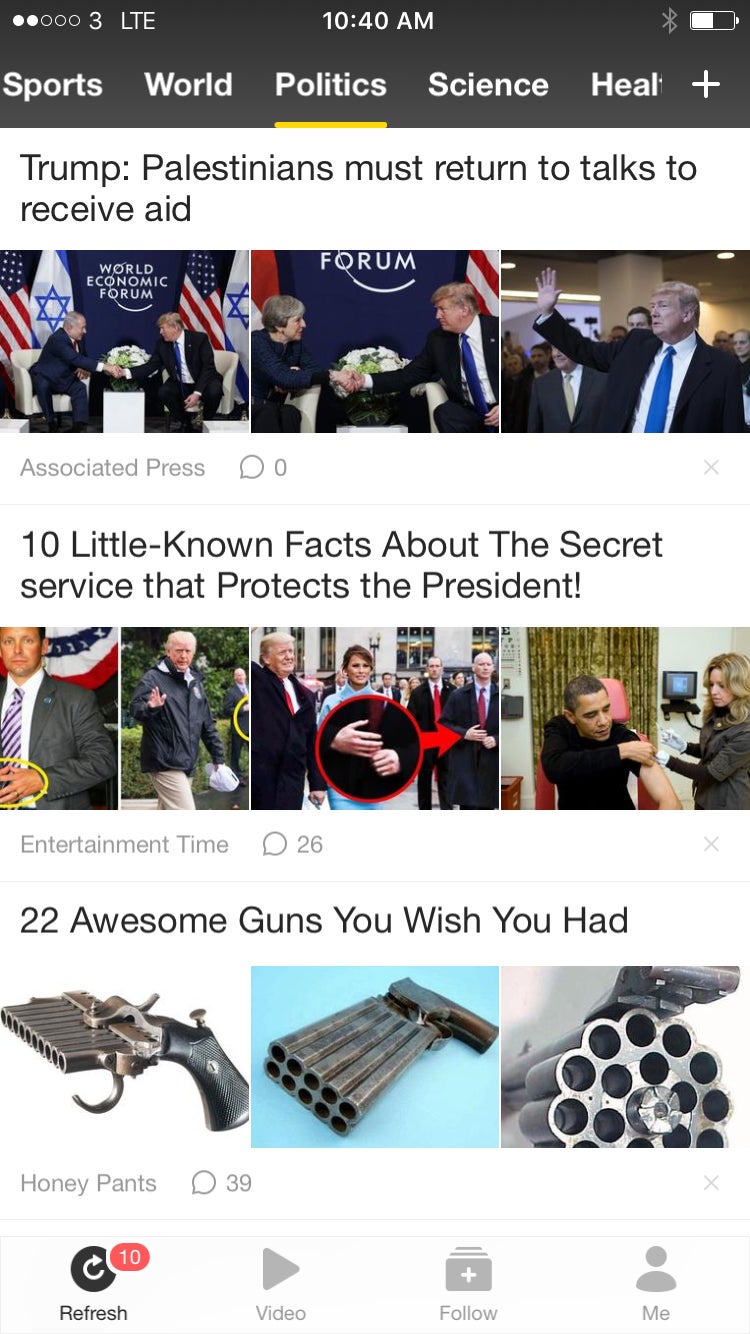The height and width of the screenshot is (1334, 750).
Task: Dismiss the Associated Press story
Action: click(x=711, y=467)
